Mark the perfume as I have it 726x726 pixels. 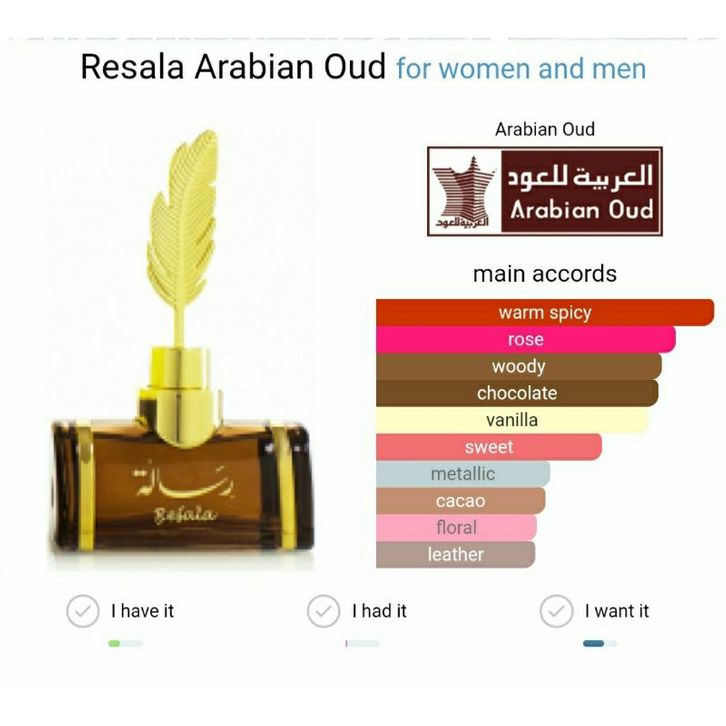click(83, 610)
